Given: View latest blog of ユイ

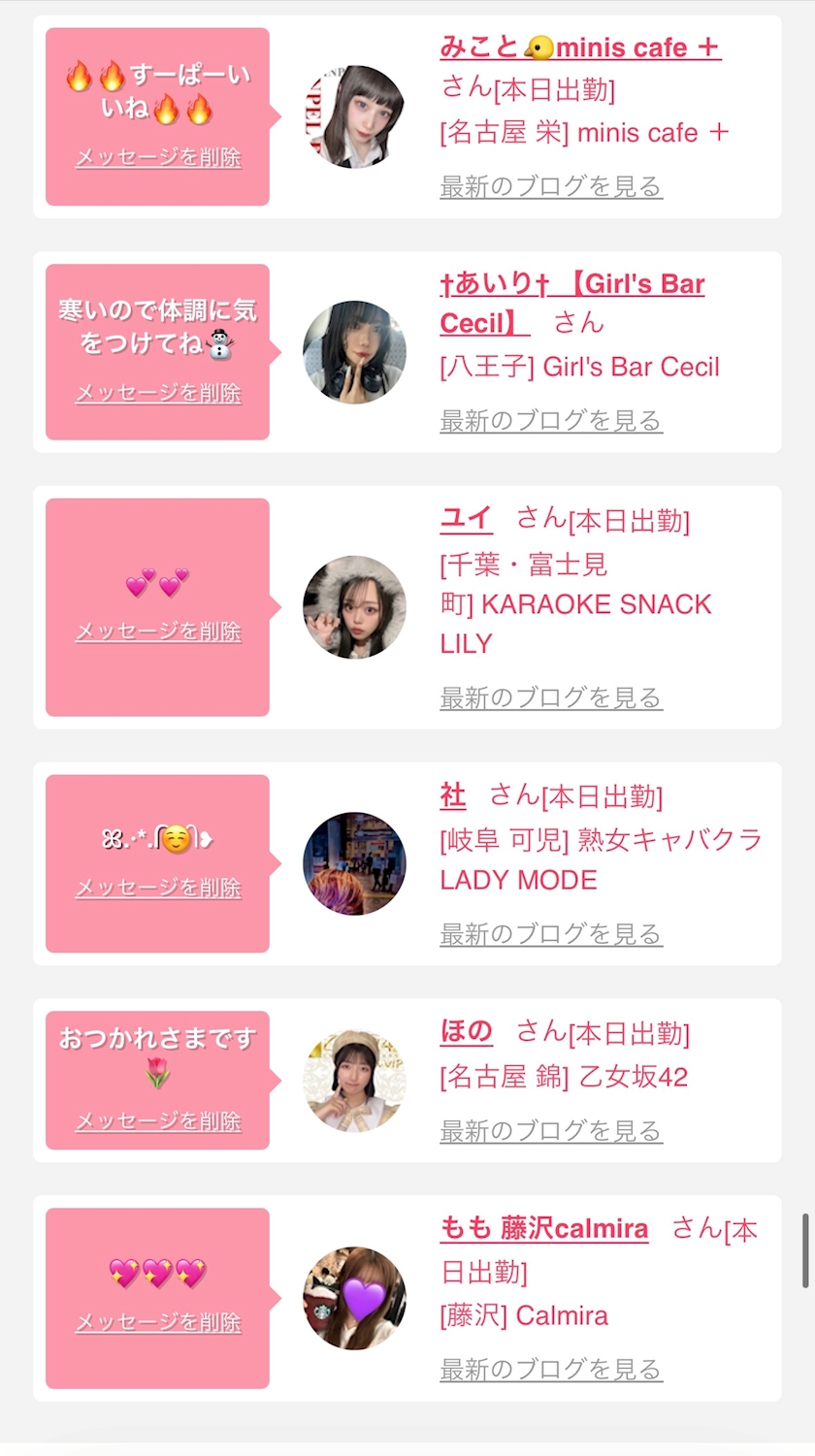Looking at the screenshot, I should pos(551,697).
